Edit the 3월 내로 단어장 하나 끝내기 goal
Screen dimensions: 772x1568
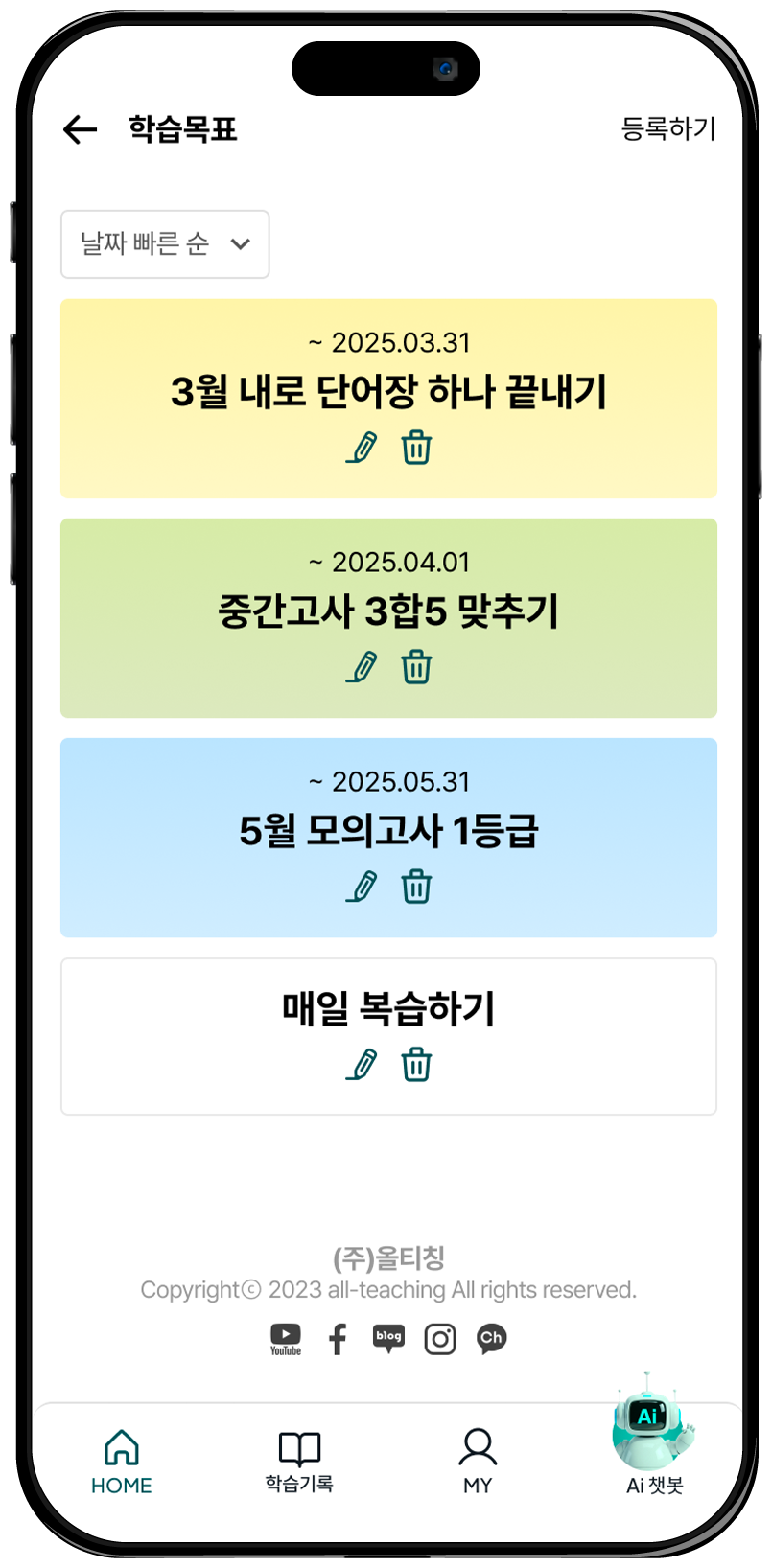click(x=362, y=448)
